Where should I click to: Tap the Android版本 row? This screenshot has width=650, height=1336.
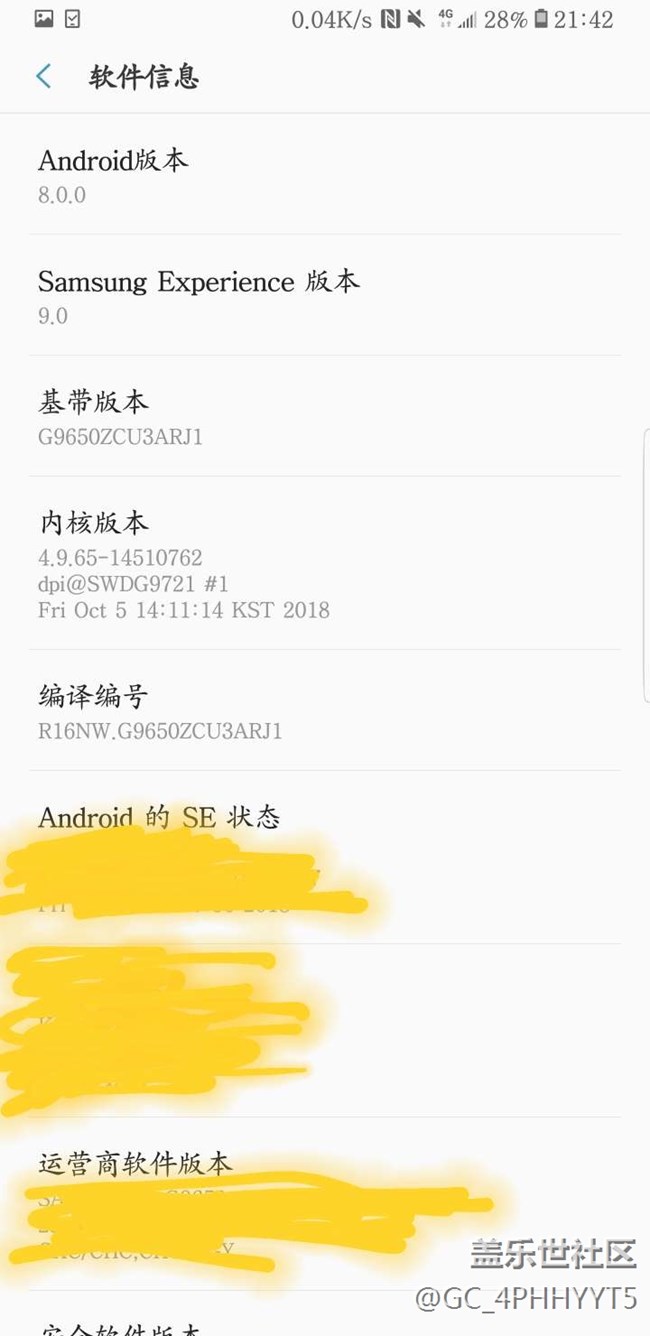pyautogui.click(x=325, y=175)
